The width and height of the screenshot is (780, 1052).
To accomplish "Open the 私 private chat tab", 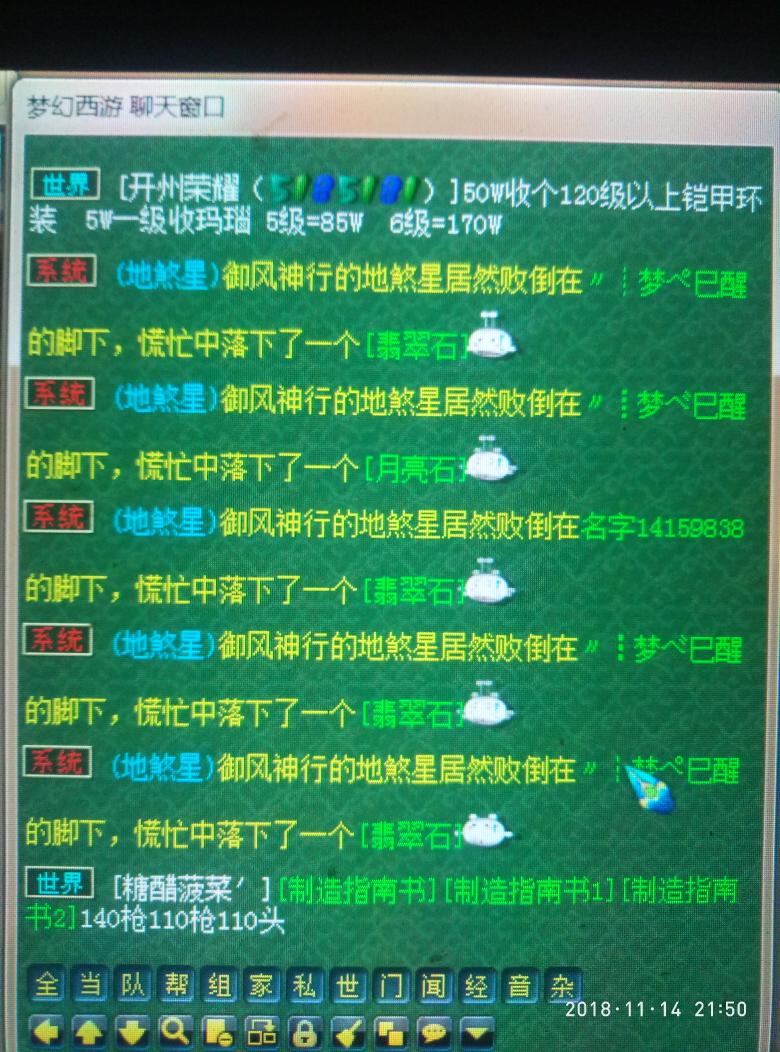I will (x=305, y=986).
